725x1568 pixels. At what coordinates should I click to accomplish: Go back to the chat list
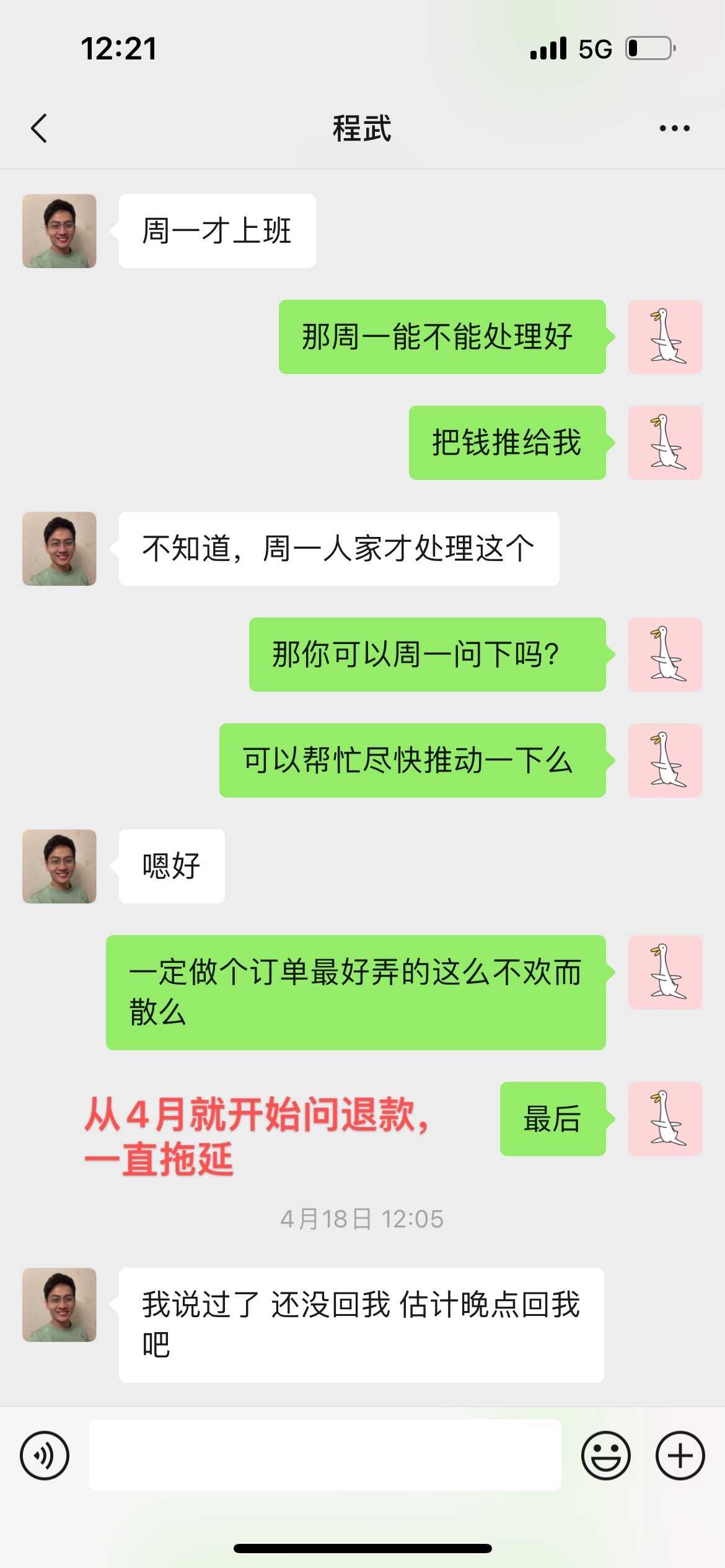(x=39, y=128)
